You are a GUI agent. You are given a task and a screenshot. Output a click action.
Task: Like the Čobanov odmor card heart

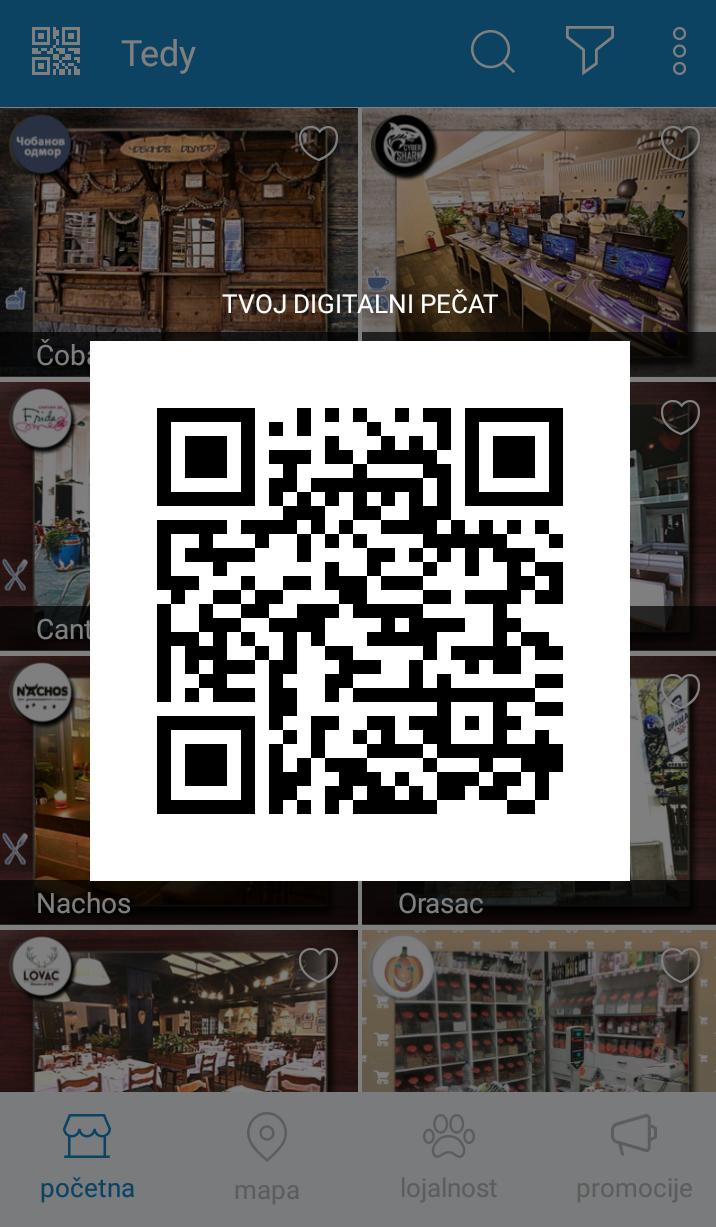(318, 143)
